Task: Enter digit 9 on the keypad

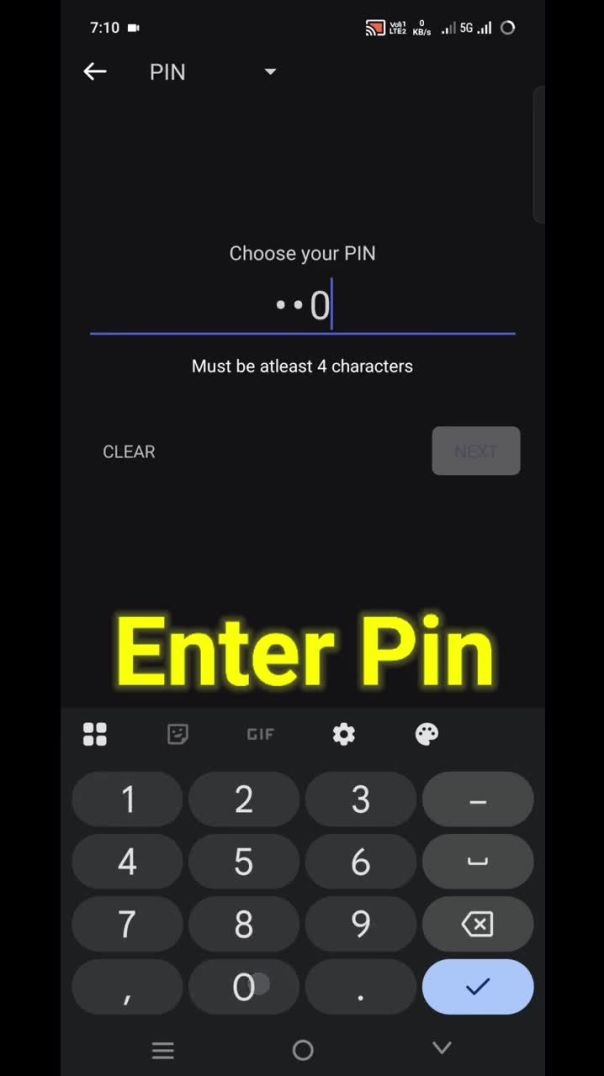Action: coord(360,925)
